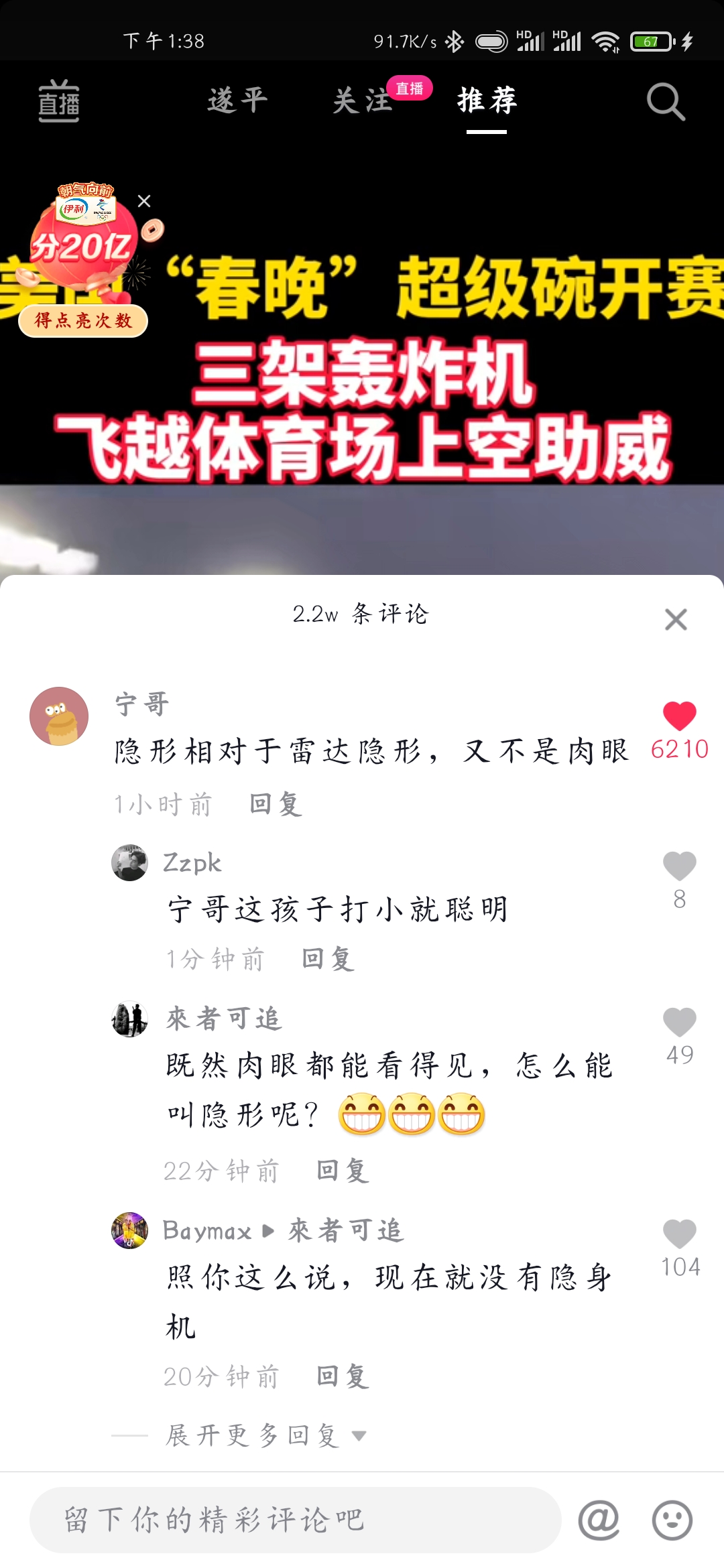Open Zzpk's profile avatar
This screenshot has height=1568, width=724.
129,862
